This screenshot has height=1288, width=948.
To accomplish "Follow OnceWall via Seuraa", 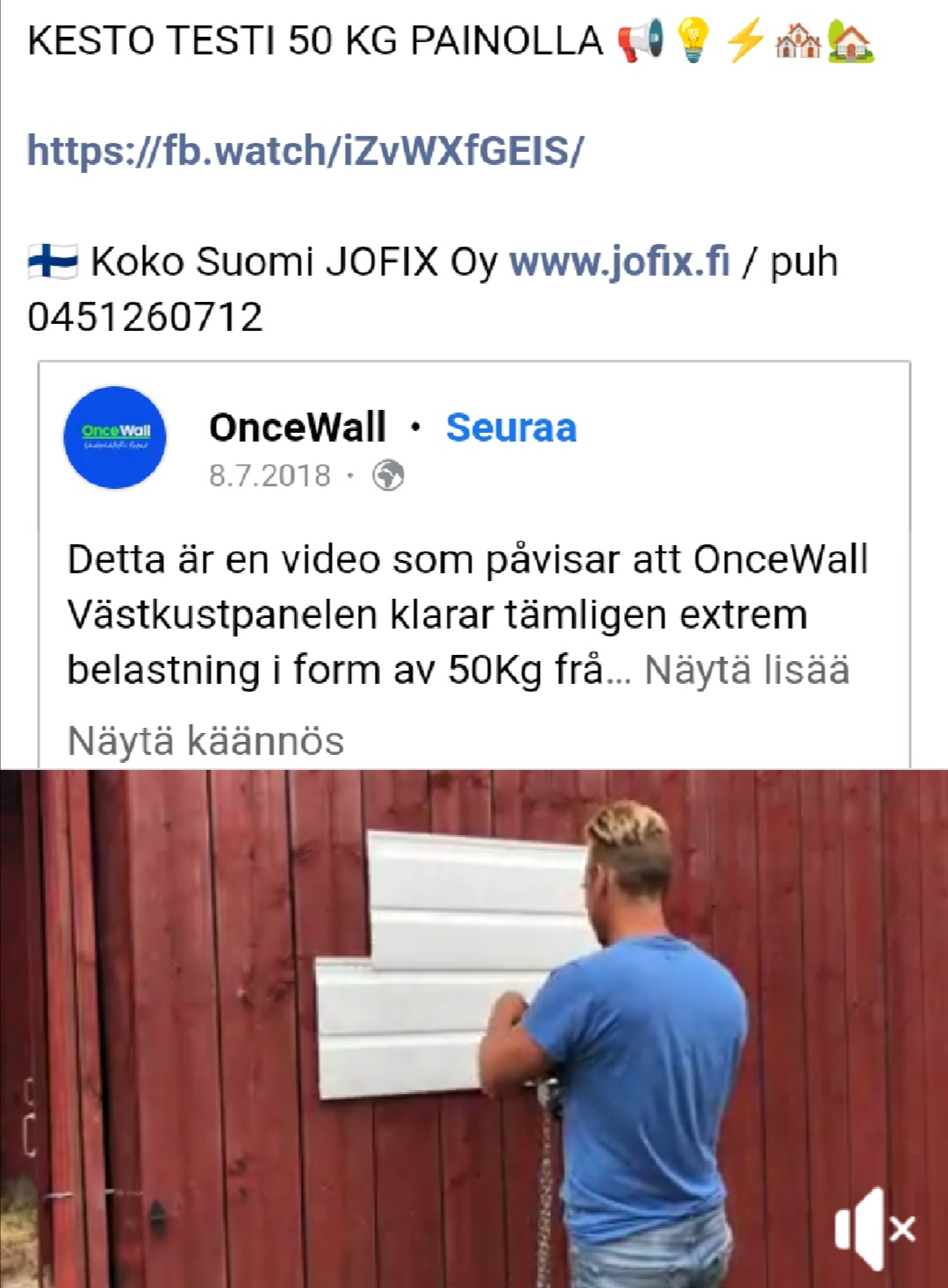I will click(x=511, y=428).
